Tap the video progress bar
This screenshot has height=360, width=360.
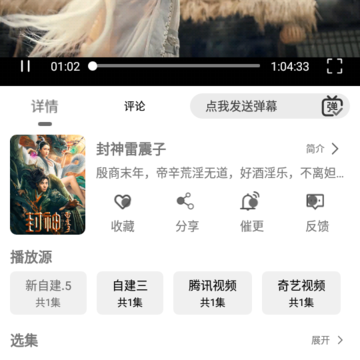click(x=174, y=66)
